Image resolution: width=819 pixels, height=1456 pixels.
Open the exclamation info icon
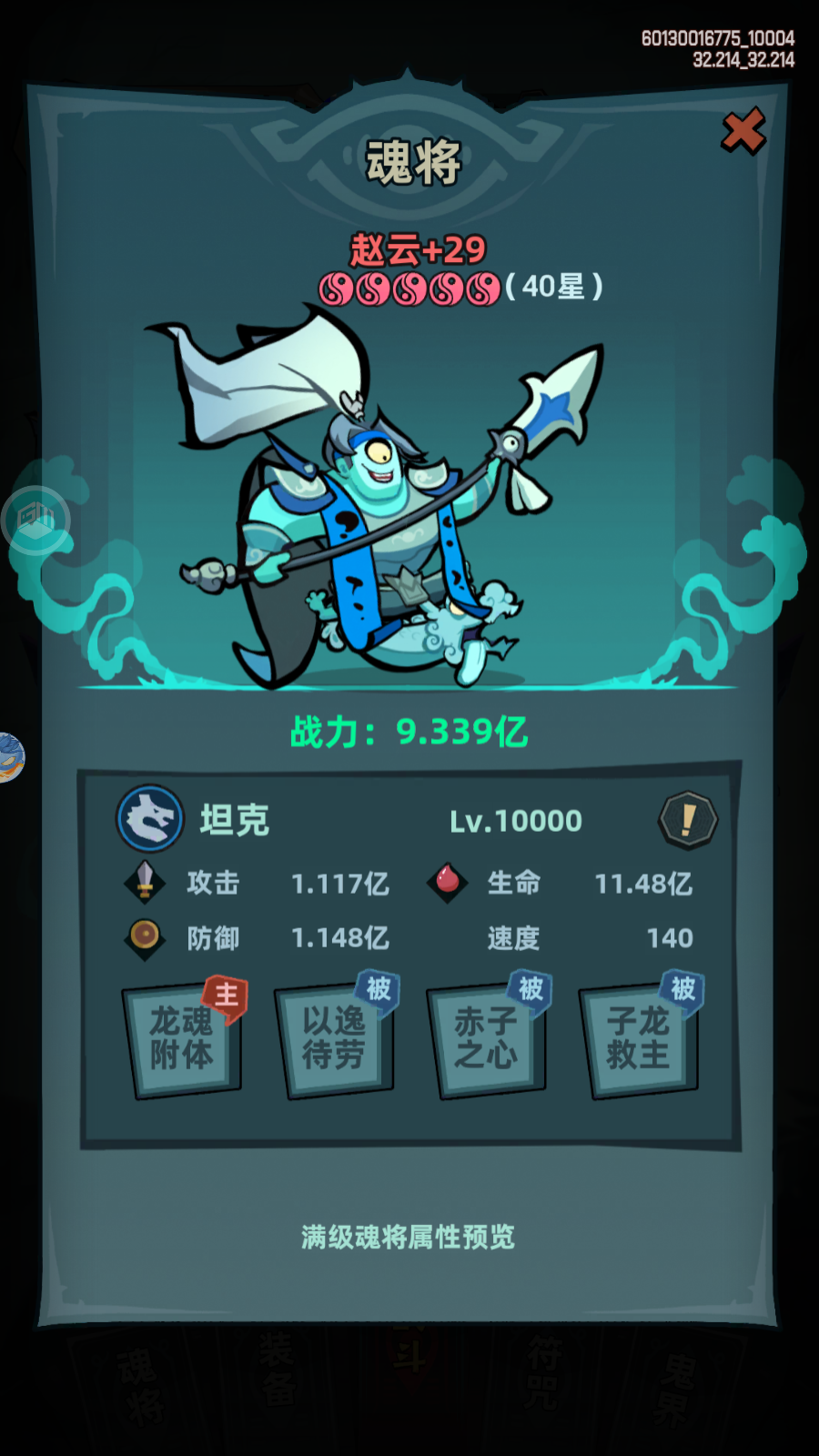[687, 820]
